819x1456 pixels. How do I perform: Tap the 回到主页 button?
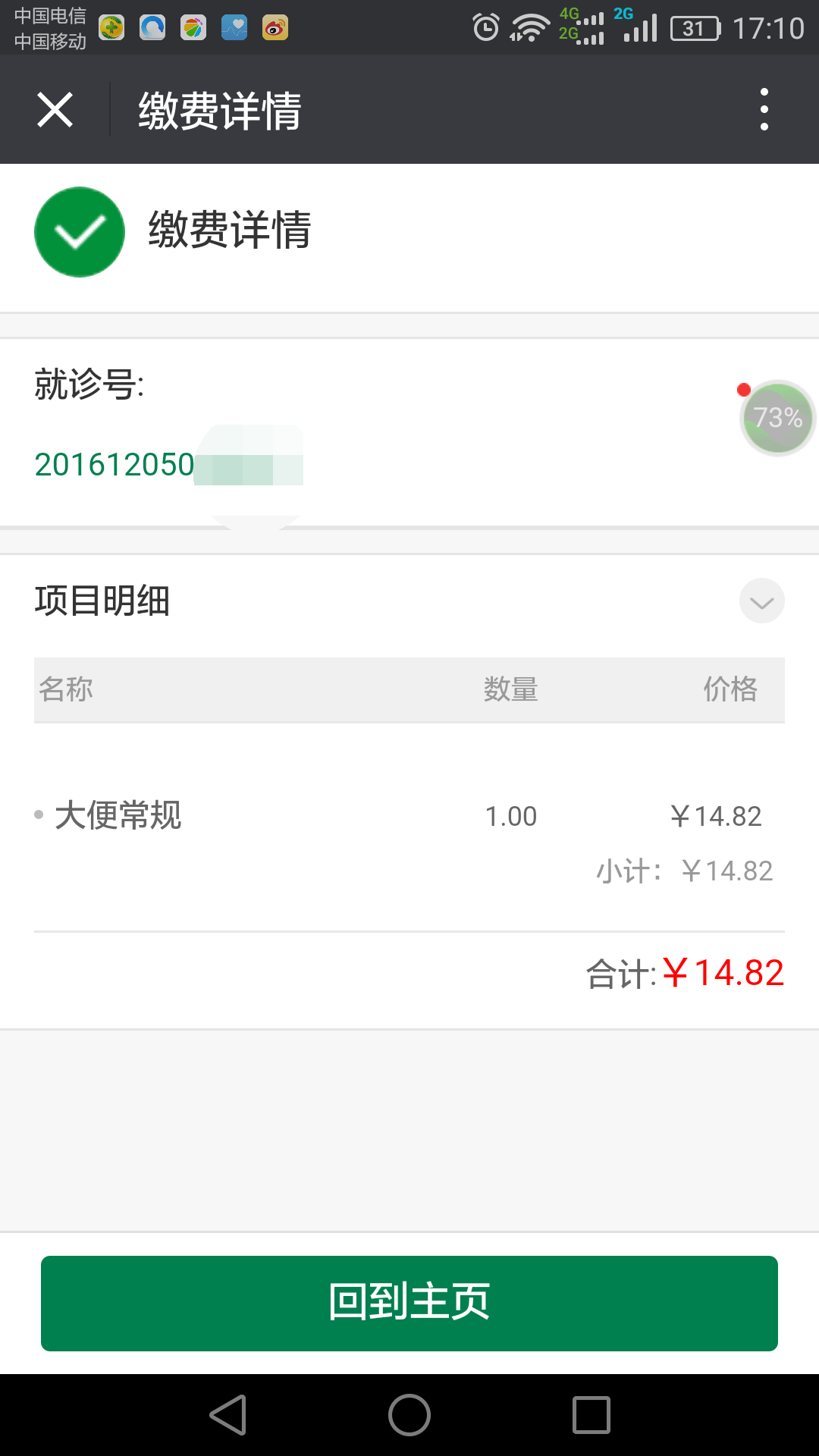pyautogui.click(x=409, y=1303)
